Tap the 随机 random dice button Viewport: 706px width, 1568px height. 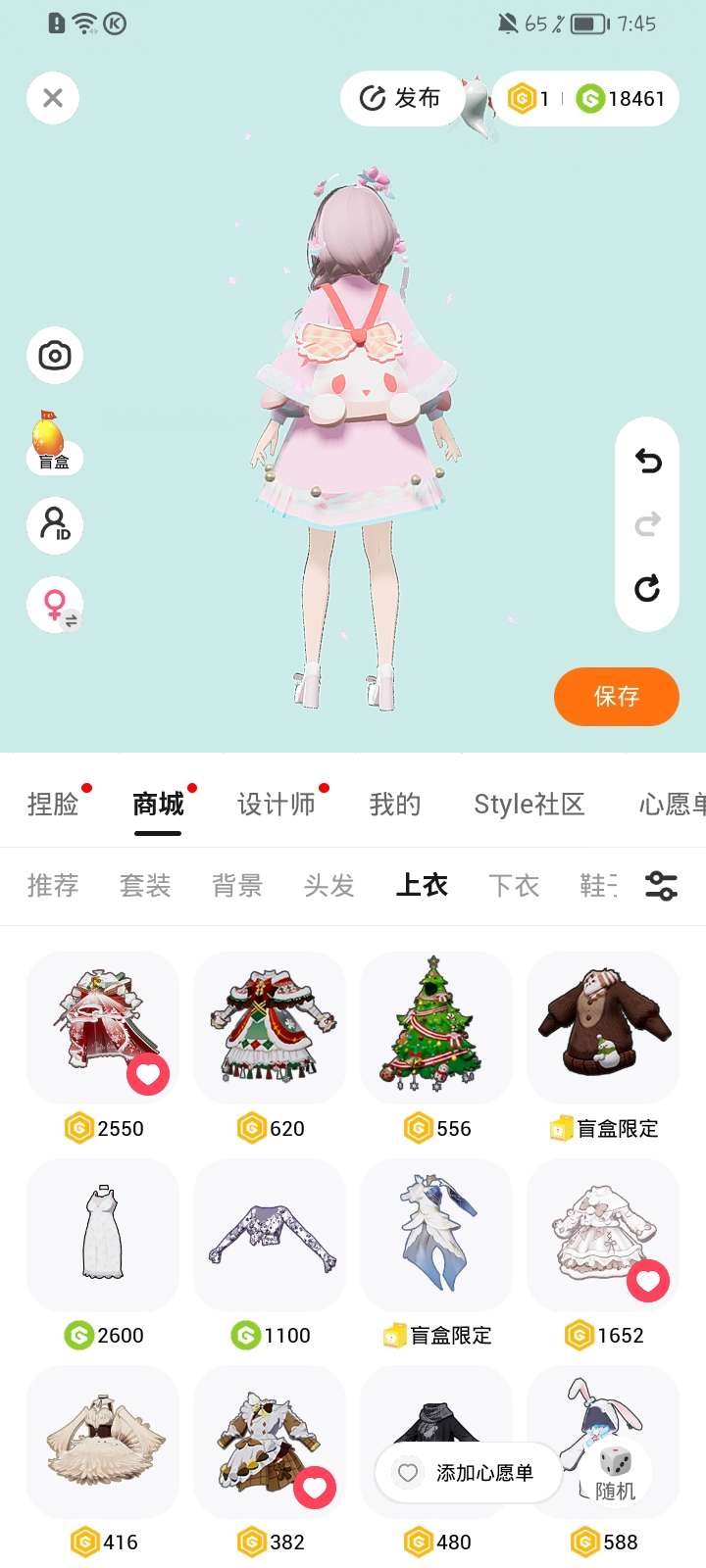pos(616,1472)
